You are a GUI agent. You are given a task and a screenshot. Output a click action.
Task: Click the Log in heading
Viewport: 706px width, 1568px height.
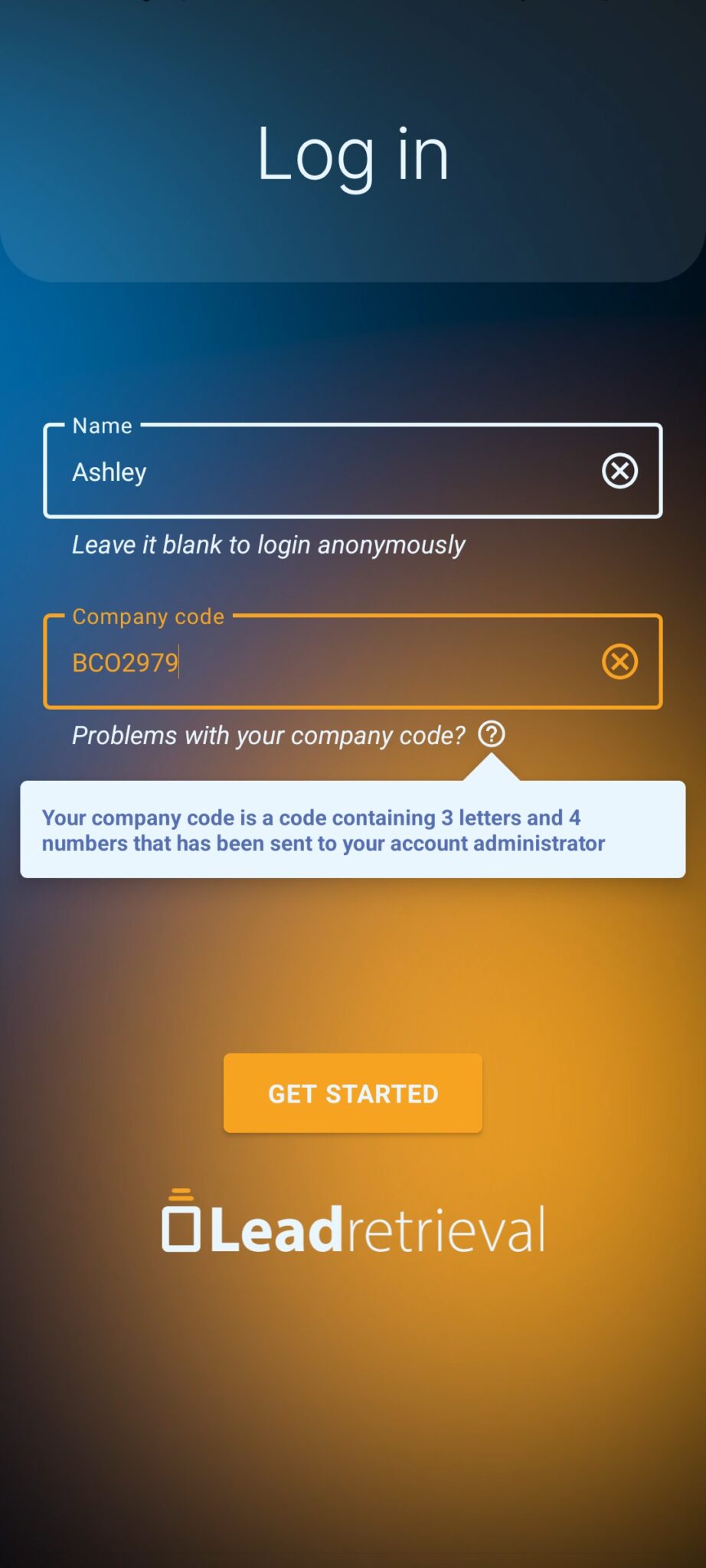[x=352, y=153]
